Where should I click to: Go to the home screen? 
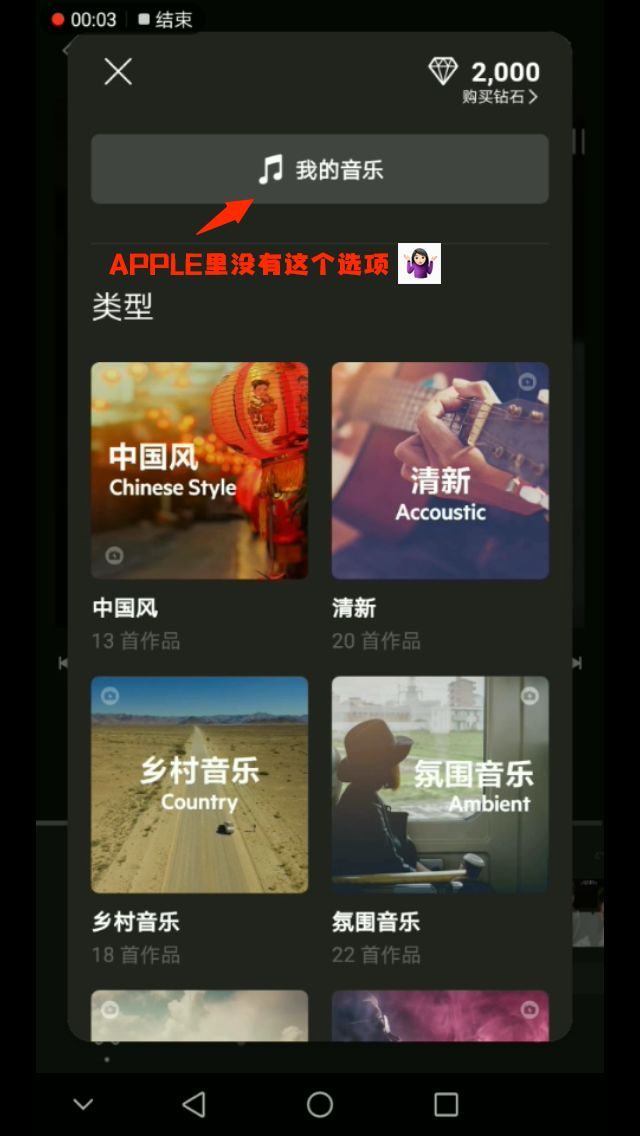coord(320,1104)
